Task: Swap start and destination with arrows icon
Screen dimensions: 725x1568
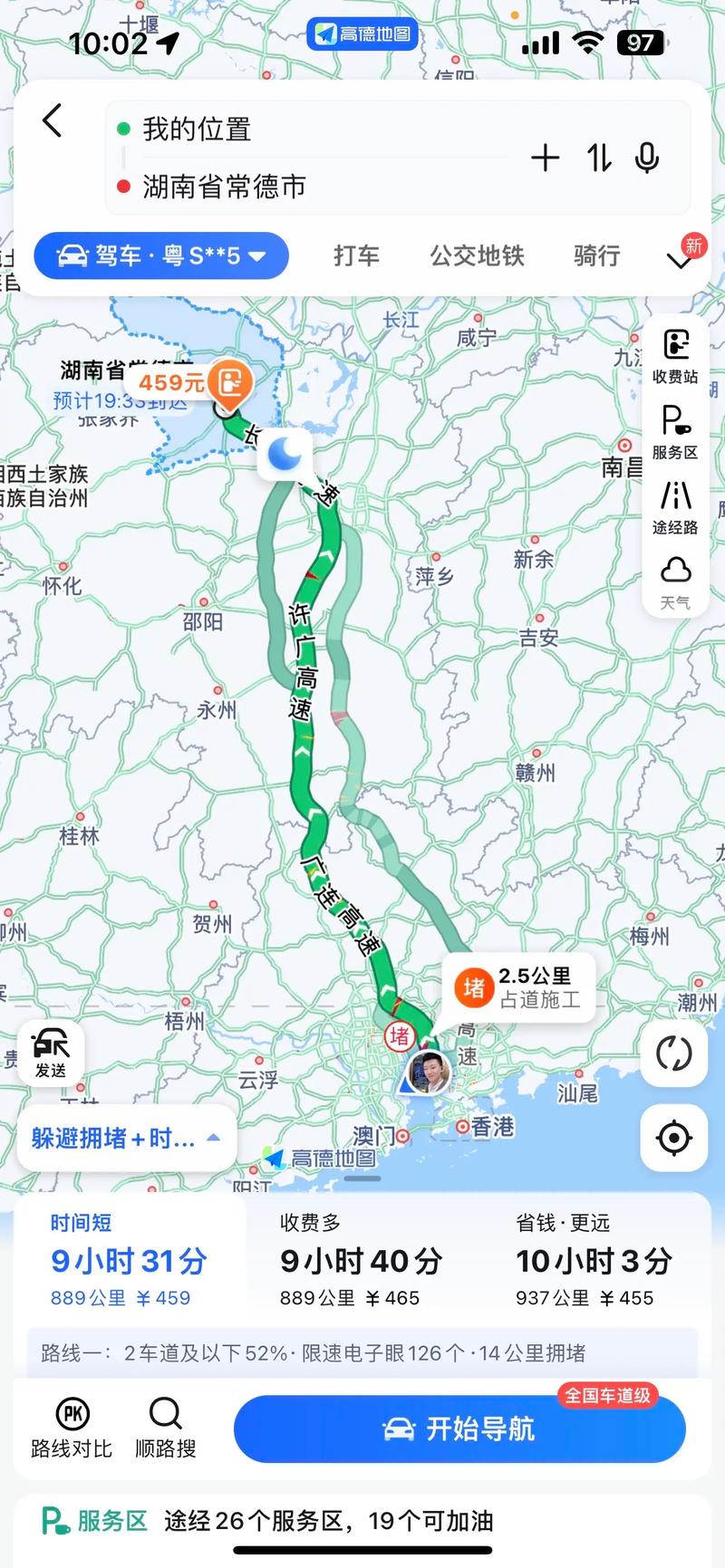Action: [595, 158]
